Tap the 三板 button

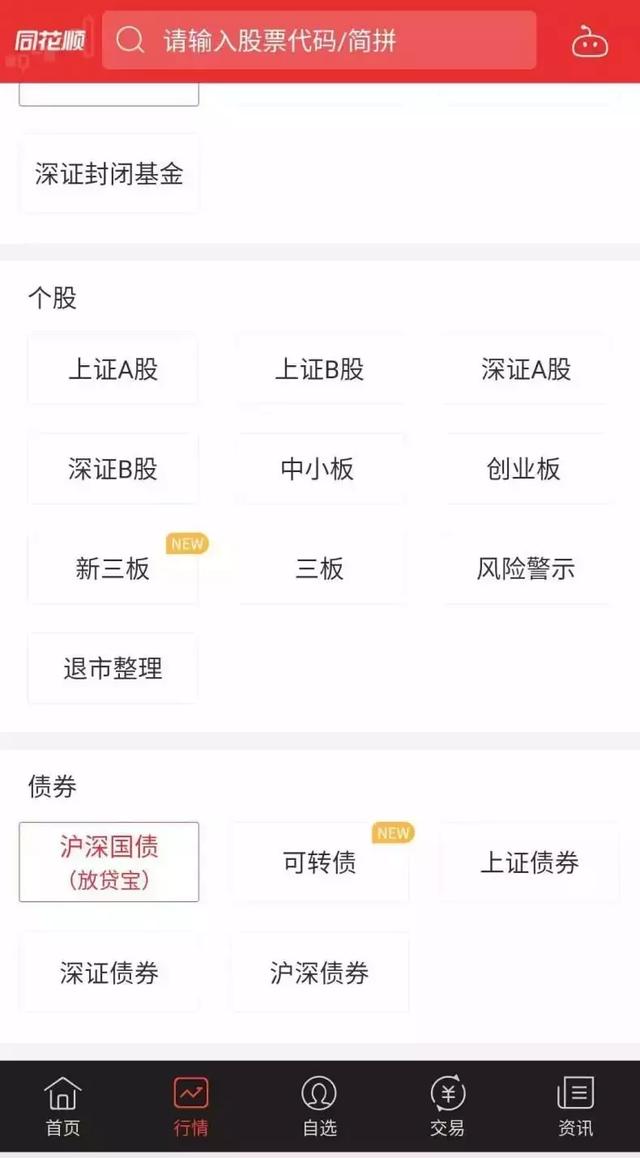[x=319, y=569]
